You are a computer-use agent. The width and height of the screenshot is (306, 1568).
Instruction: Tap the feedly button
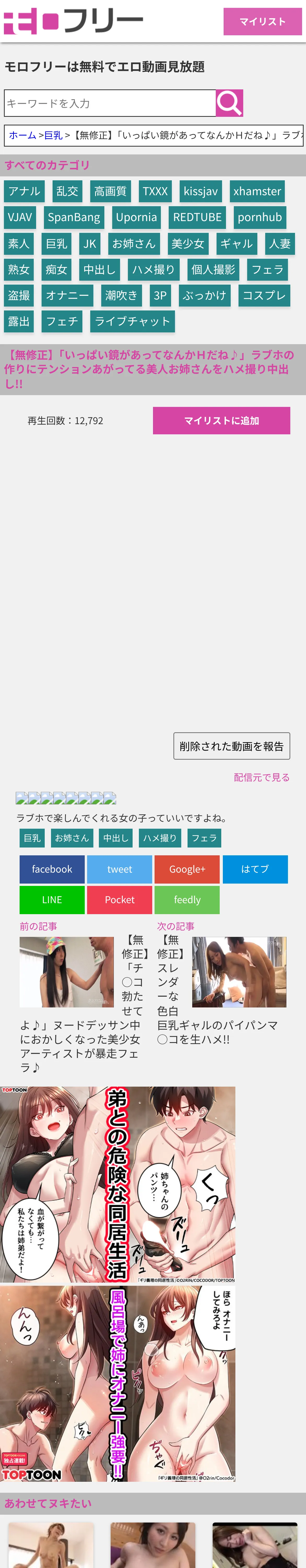coord(187,900)
